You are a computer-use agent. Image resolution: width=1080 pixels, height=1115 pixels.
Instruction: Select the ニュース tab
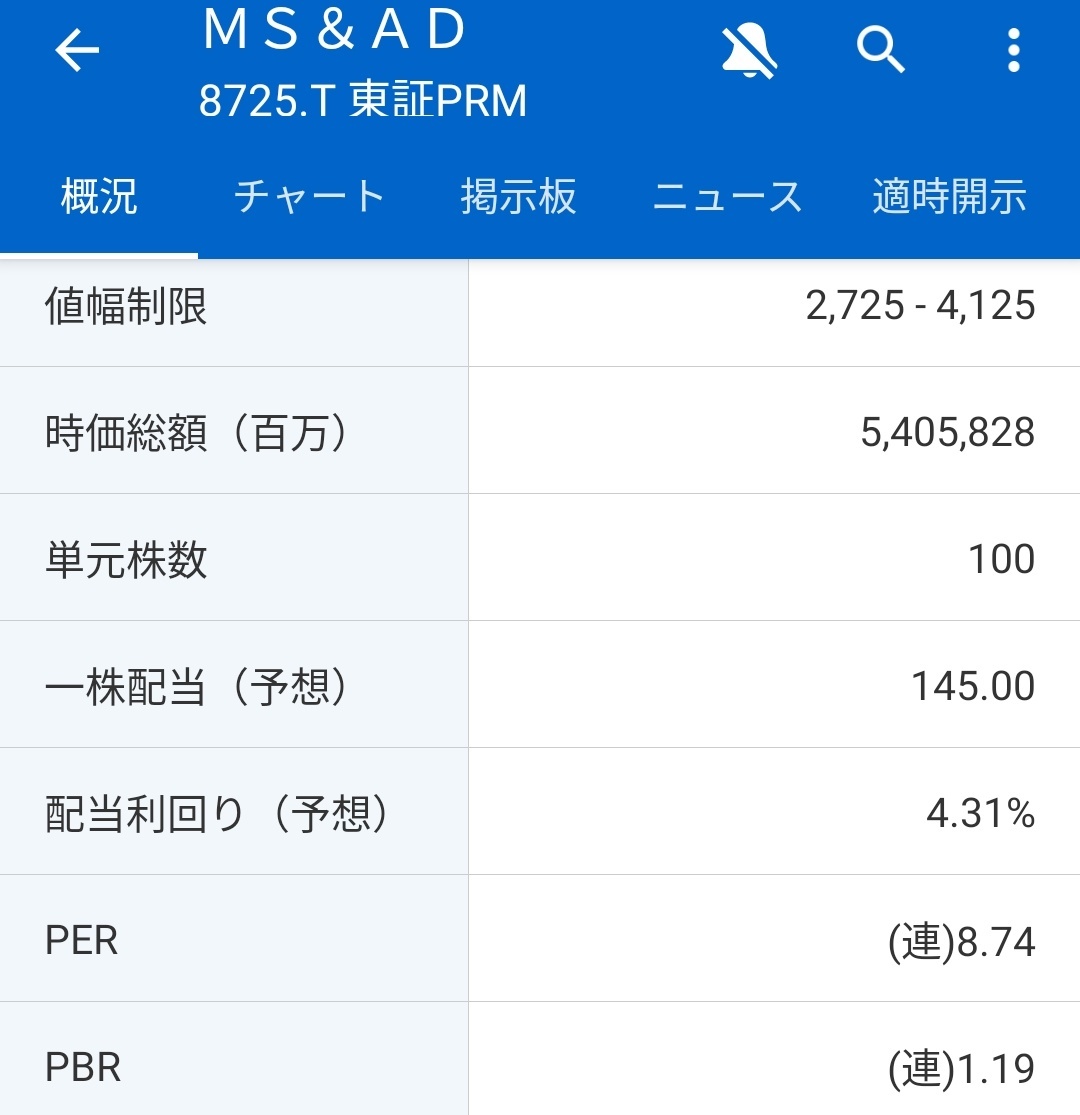pos(727,196)
